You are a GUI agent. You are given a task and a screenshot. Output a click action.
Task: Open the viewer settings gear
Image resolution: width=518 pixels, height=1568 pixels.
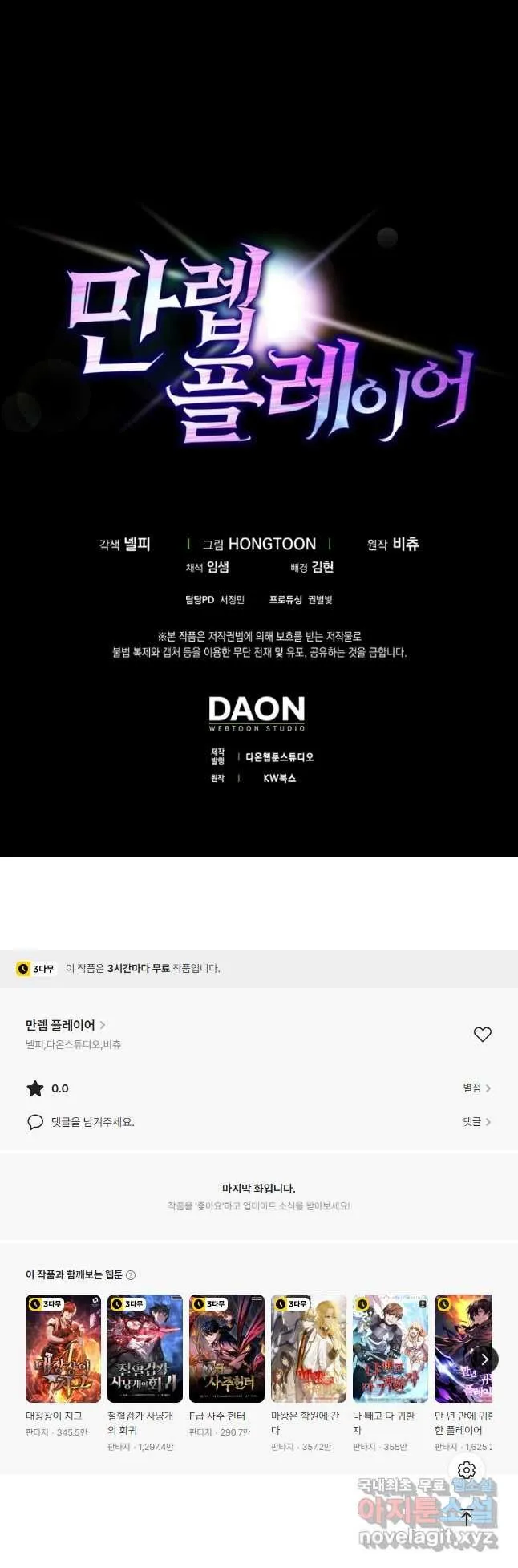coord(467,1469)
